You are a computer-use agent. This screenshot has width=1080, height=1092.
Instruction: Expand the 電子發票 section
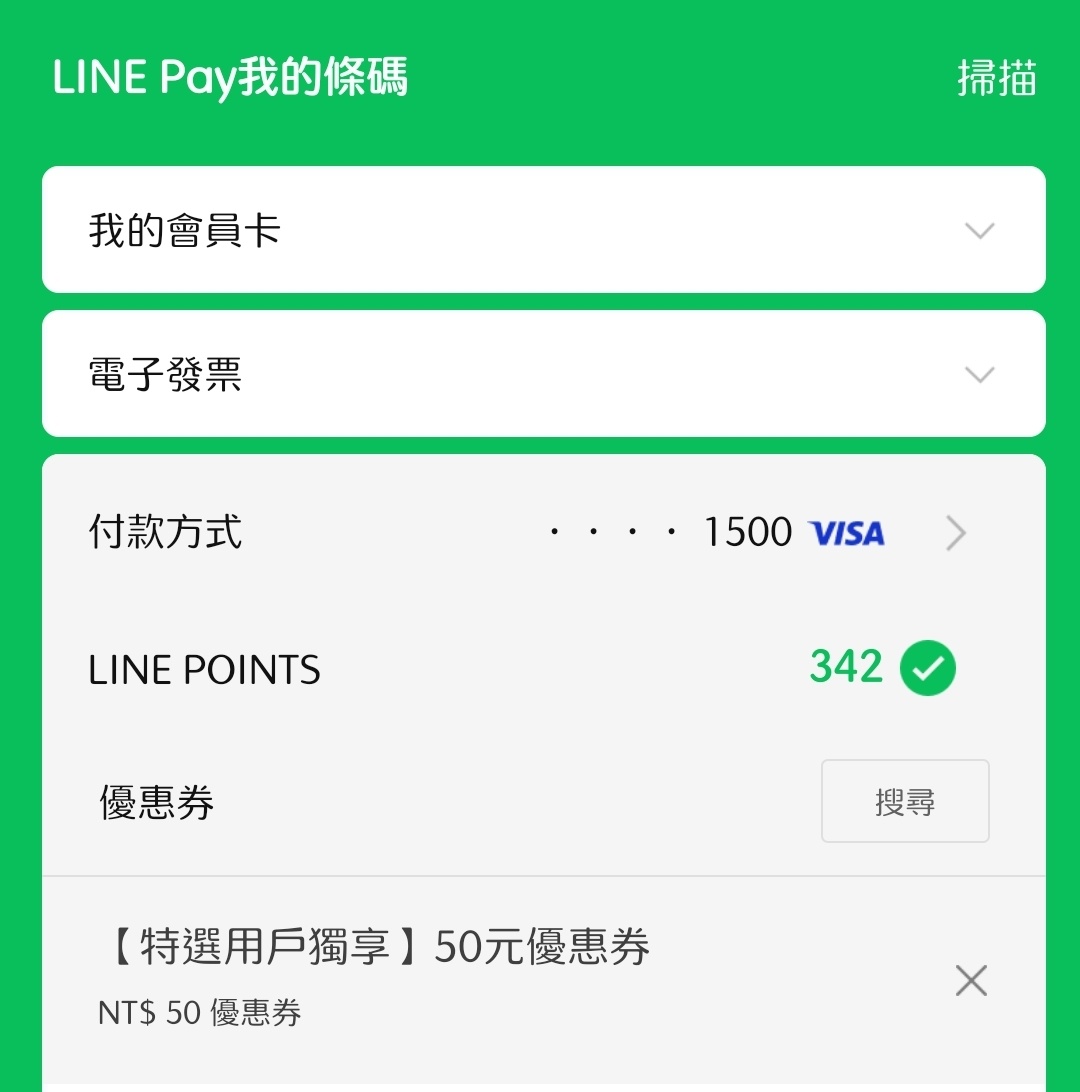tap(978, 375)
